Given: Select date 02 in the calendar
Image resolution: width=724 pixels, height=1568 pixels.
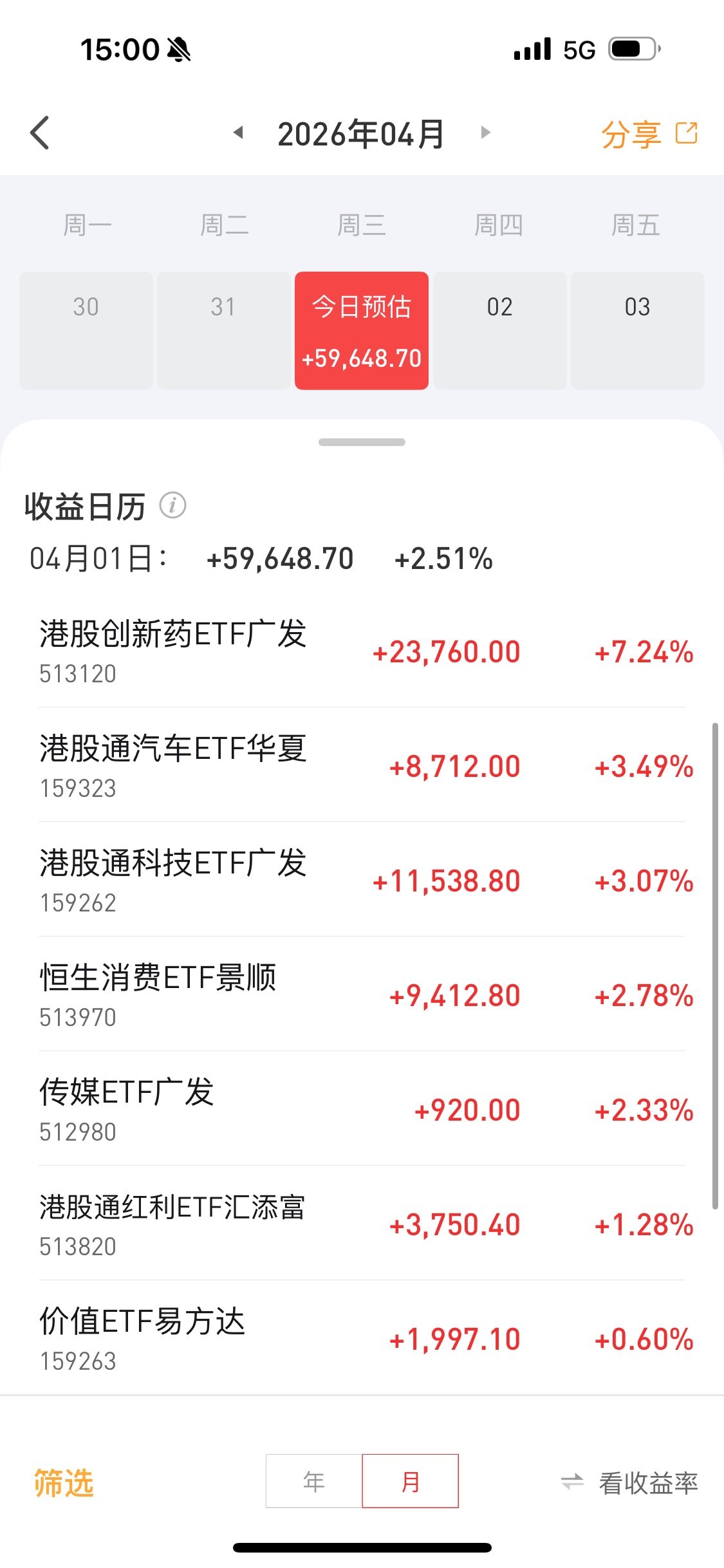Looking at the screenshot, I should (x=499, y=331).
